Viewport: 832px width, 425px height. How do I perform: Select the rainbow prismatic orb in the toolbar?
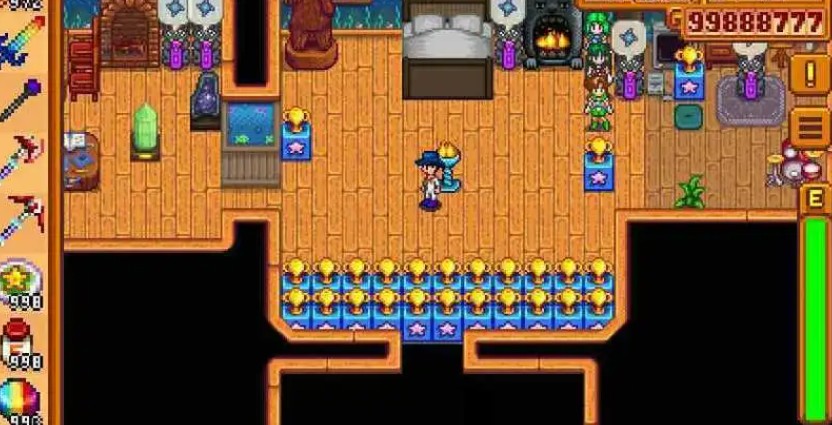click(x=20, y=401)
